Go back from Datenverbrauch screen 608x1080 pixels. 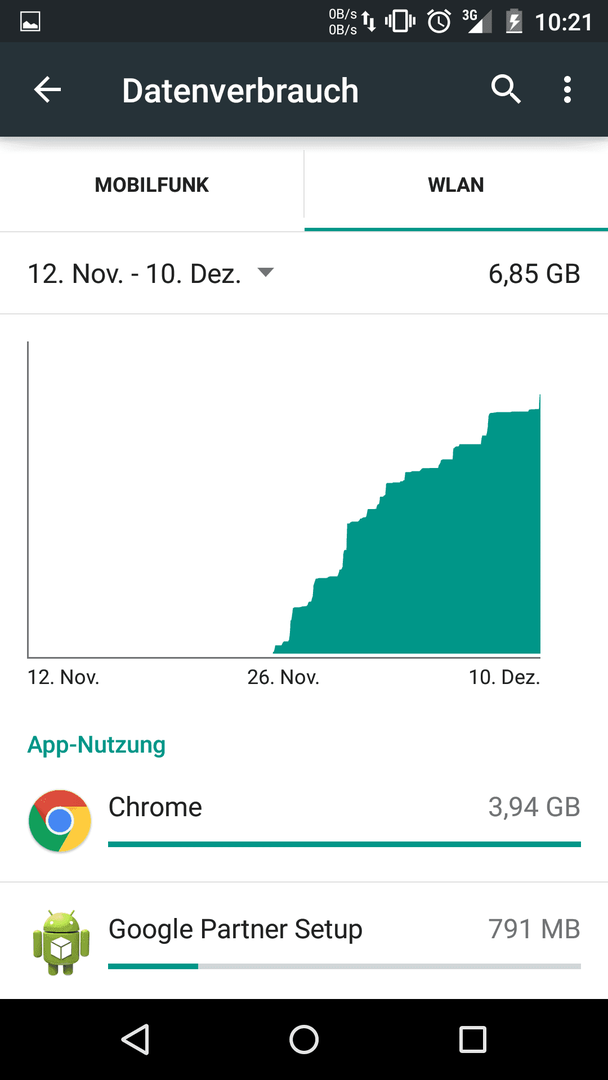click(x=48, y=90)
